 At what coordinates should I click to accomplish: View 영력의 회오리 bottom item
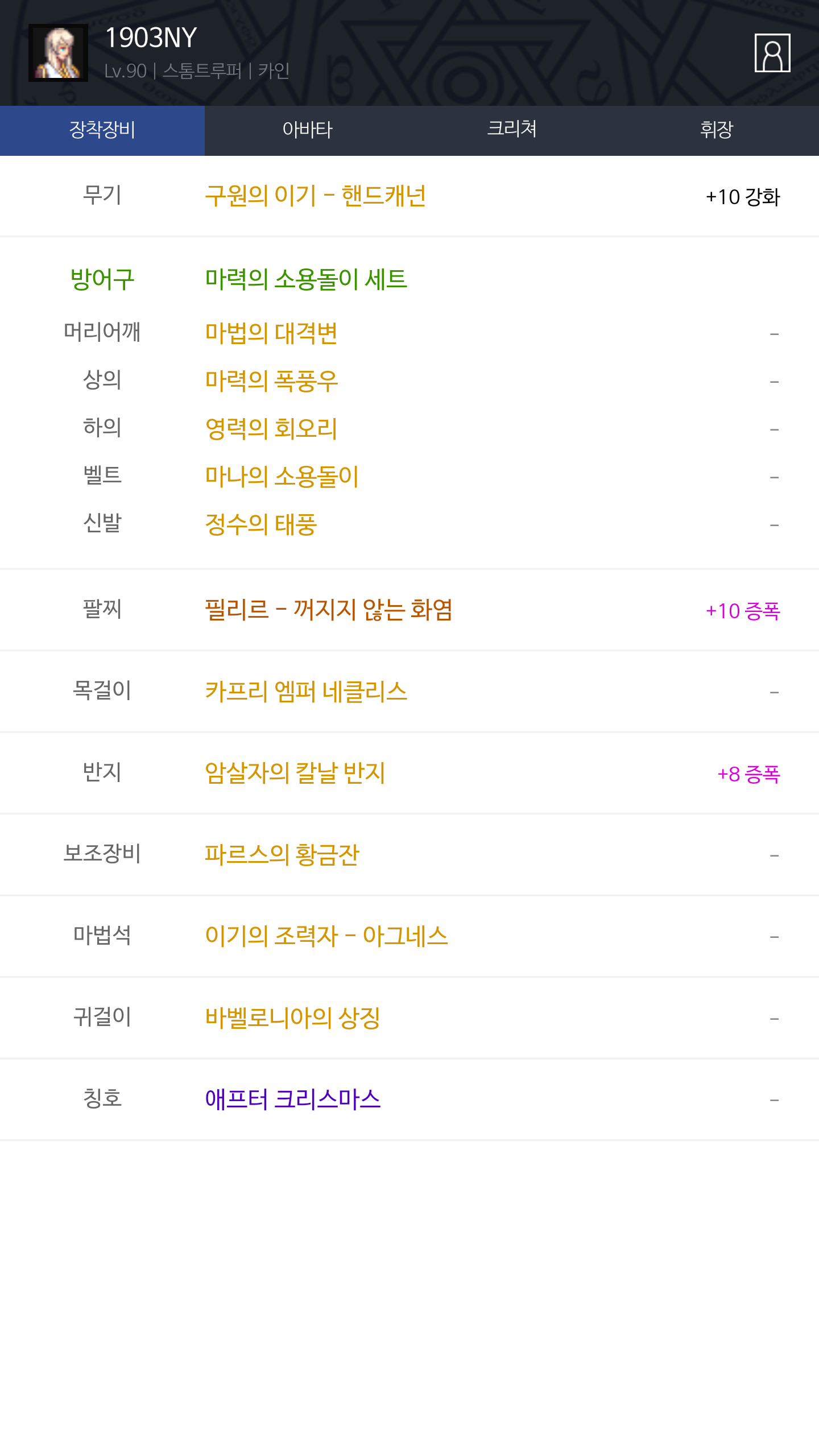click(271, 429)
